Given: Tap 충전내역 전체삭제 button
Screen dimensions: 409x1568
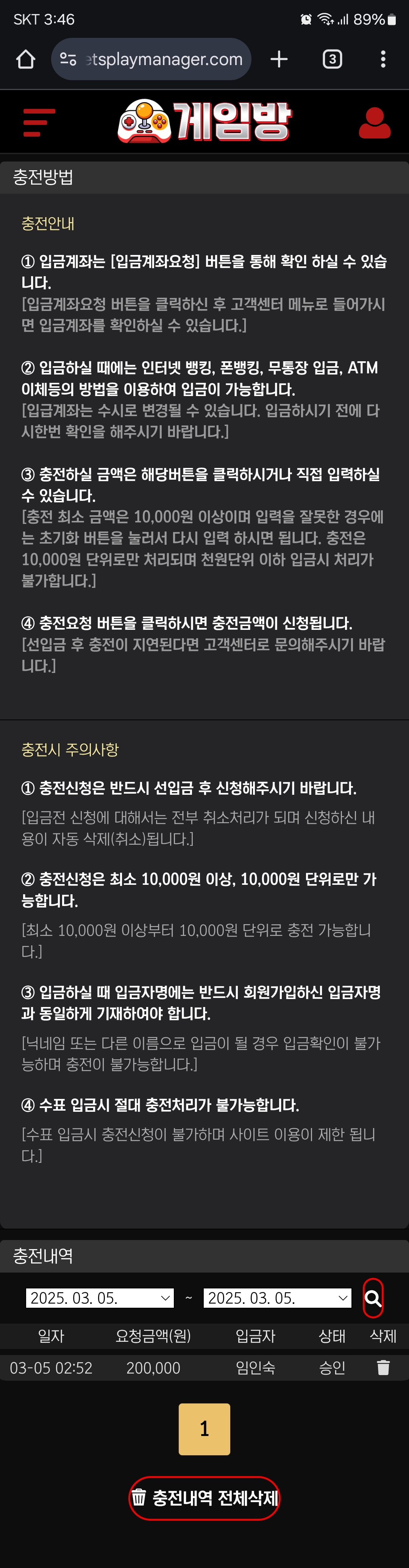Looking at the screenshot, I should click(204, 1497).
